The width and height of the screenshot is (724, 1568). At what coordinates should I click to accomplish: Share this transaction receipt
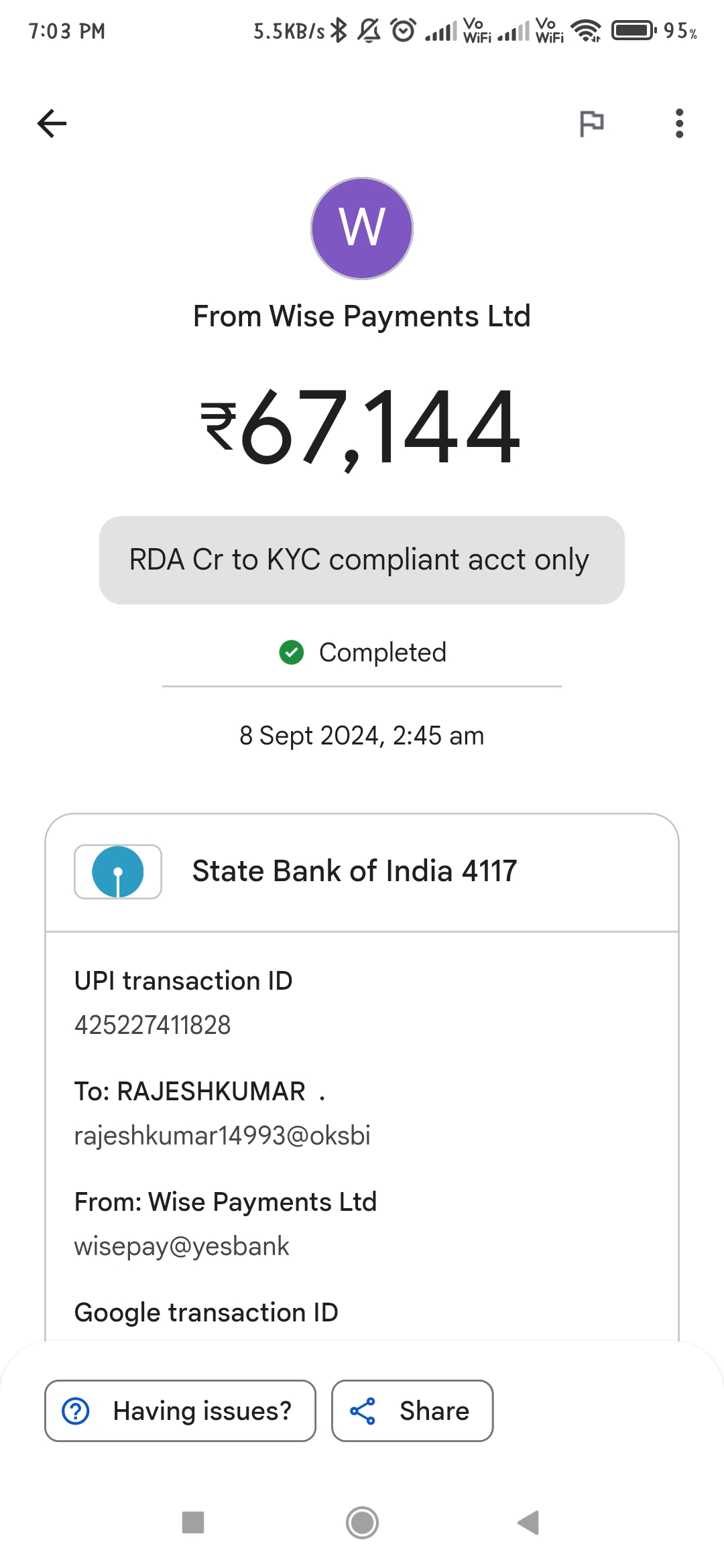(412, 1411)
